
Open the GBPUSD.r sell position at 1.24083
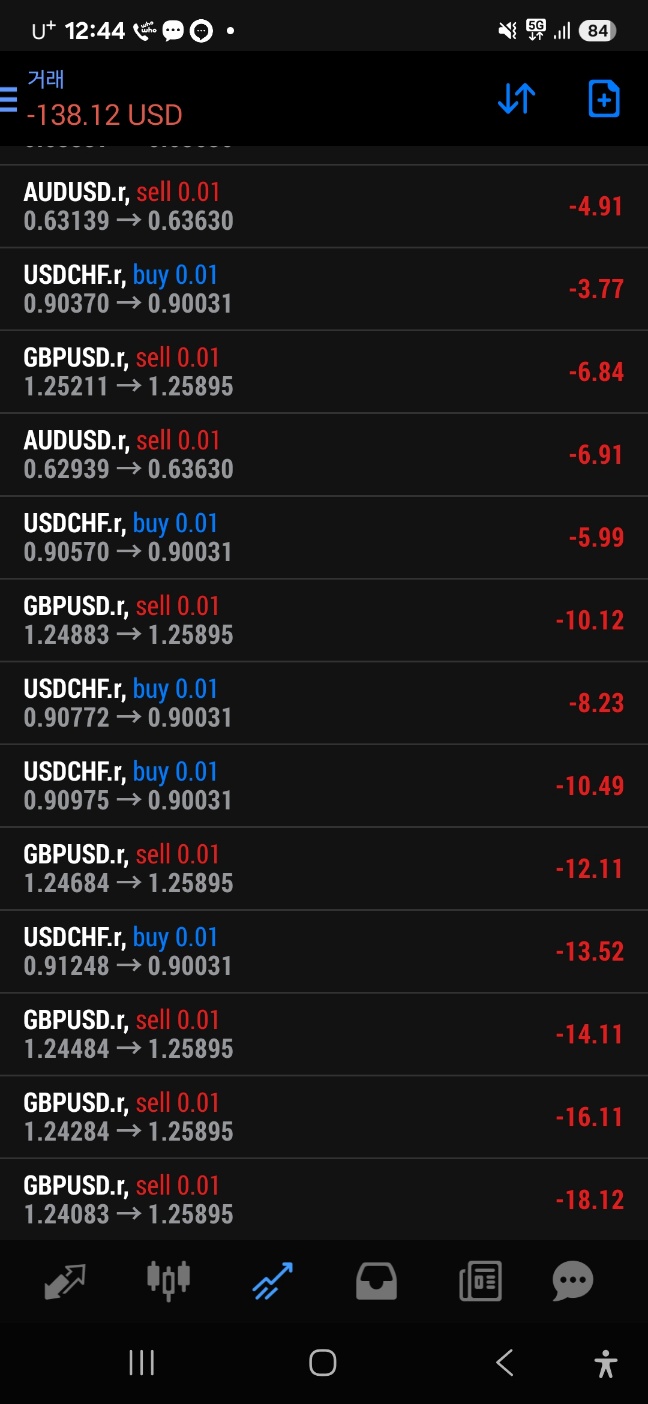click(x=323, y=1200)
